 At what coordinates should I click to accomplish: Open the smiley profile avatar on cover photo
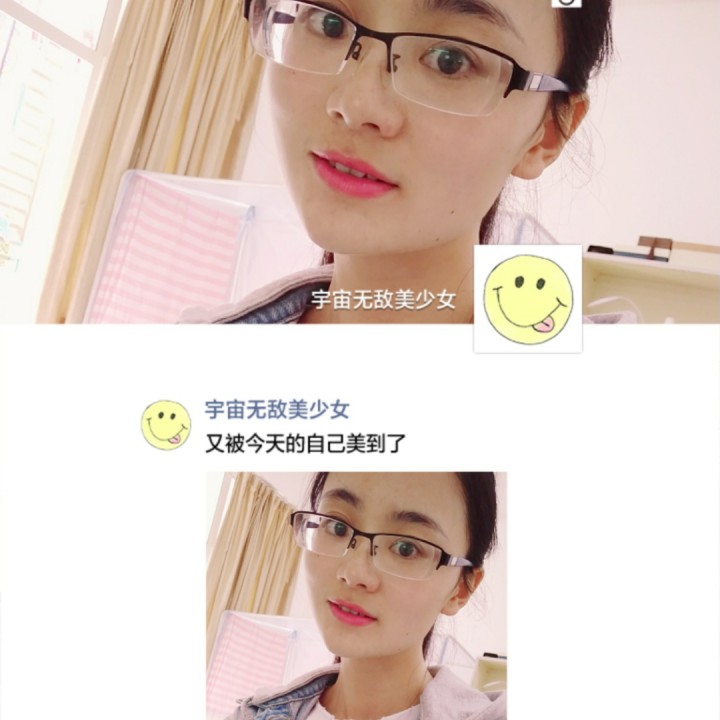(x=528, y=299)
